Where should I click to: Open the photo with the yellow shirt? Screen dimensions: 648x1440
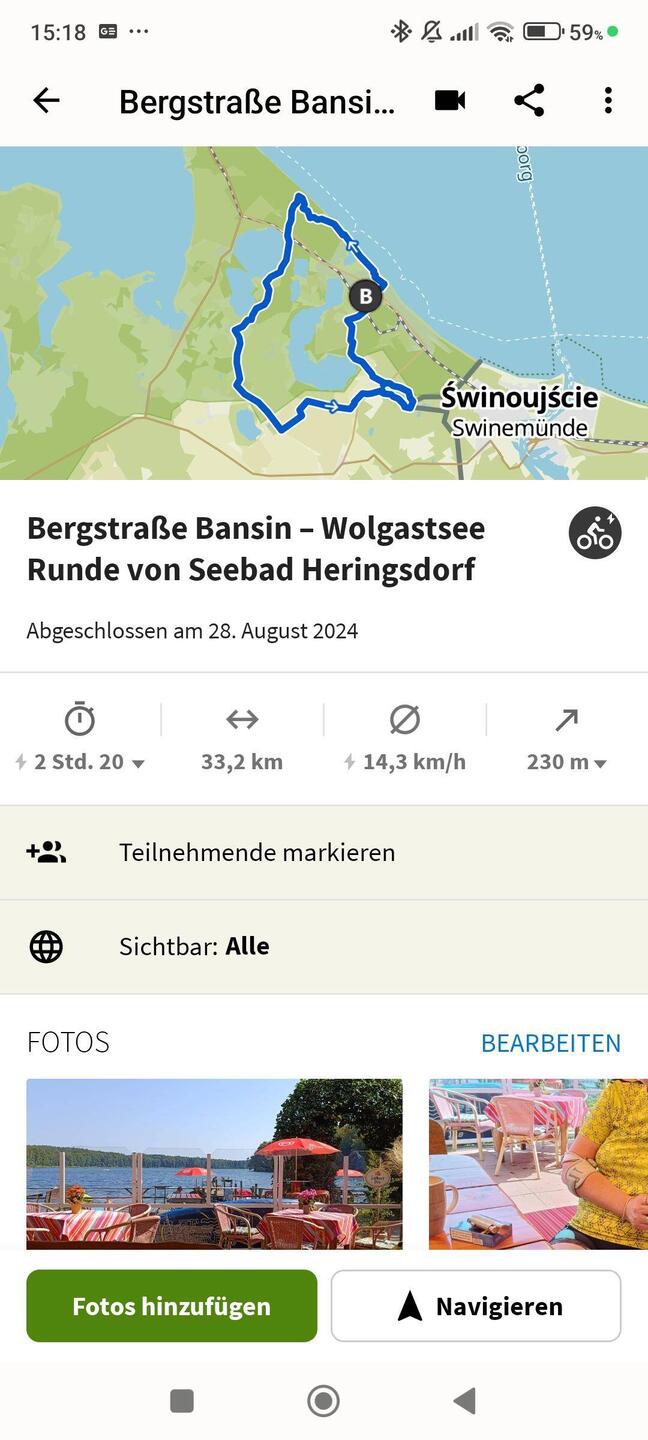[x=538, y=1162]
